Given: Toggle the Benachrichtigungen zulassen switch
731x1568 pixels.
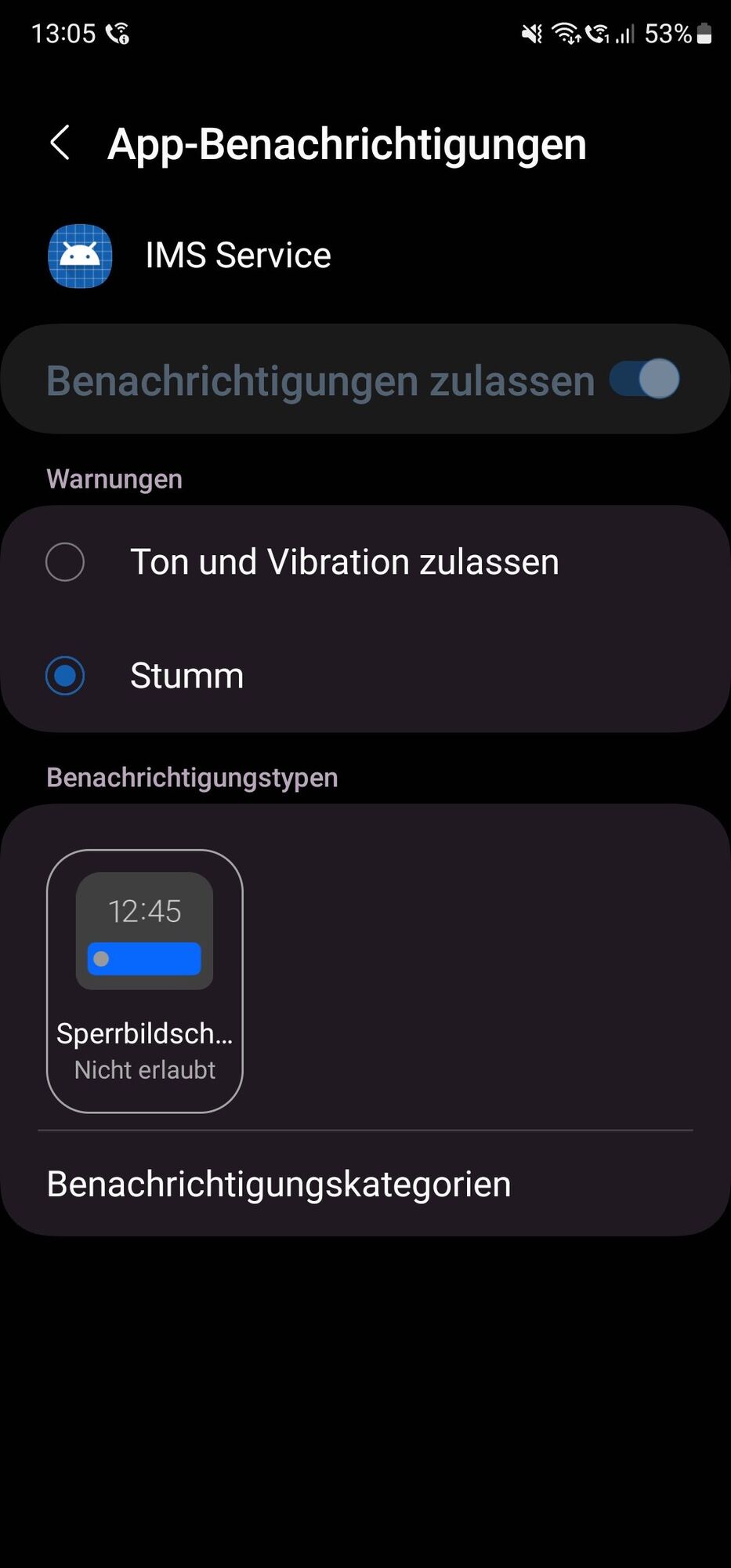Looking at the screenshot, I should (x=644, y=379).
